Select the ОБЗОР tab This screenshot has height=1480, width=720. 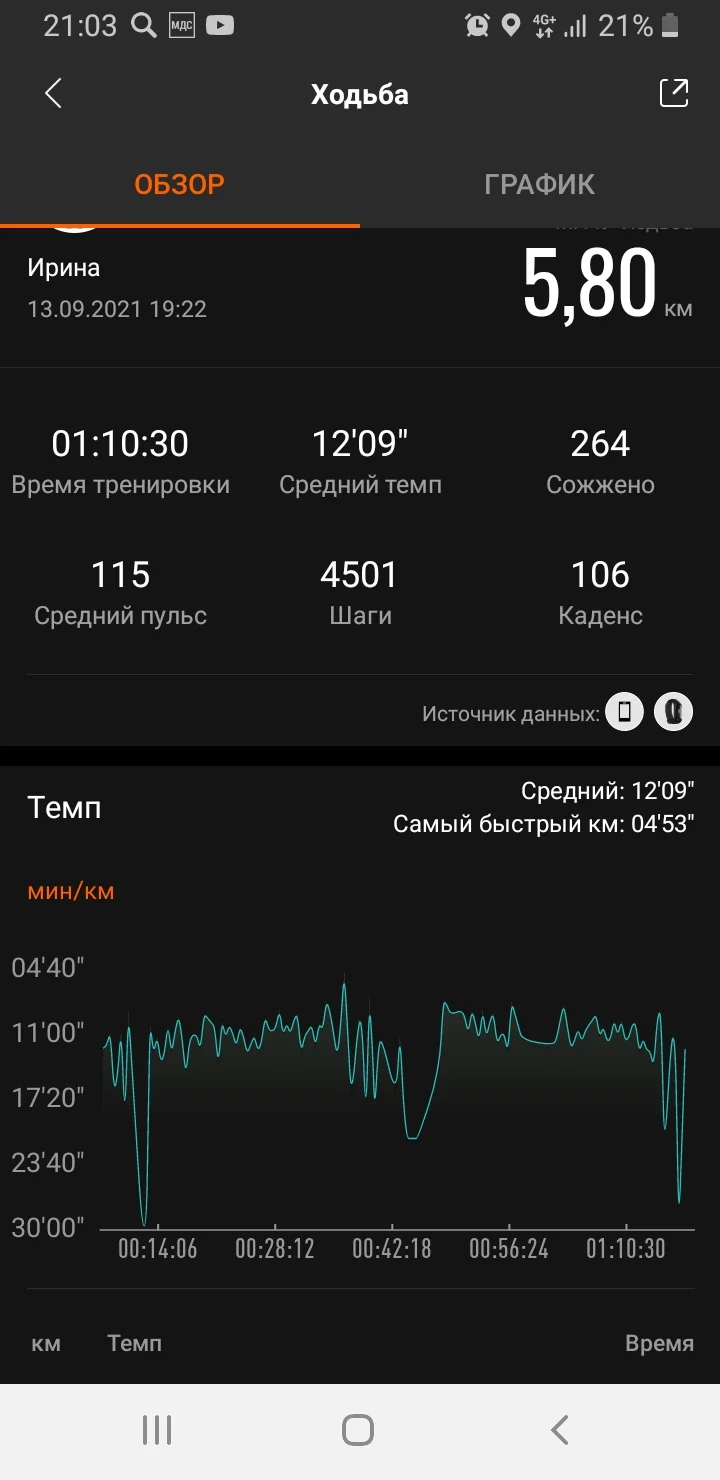(x=180, y=184)
